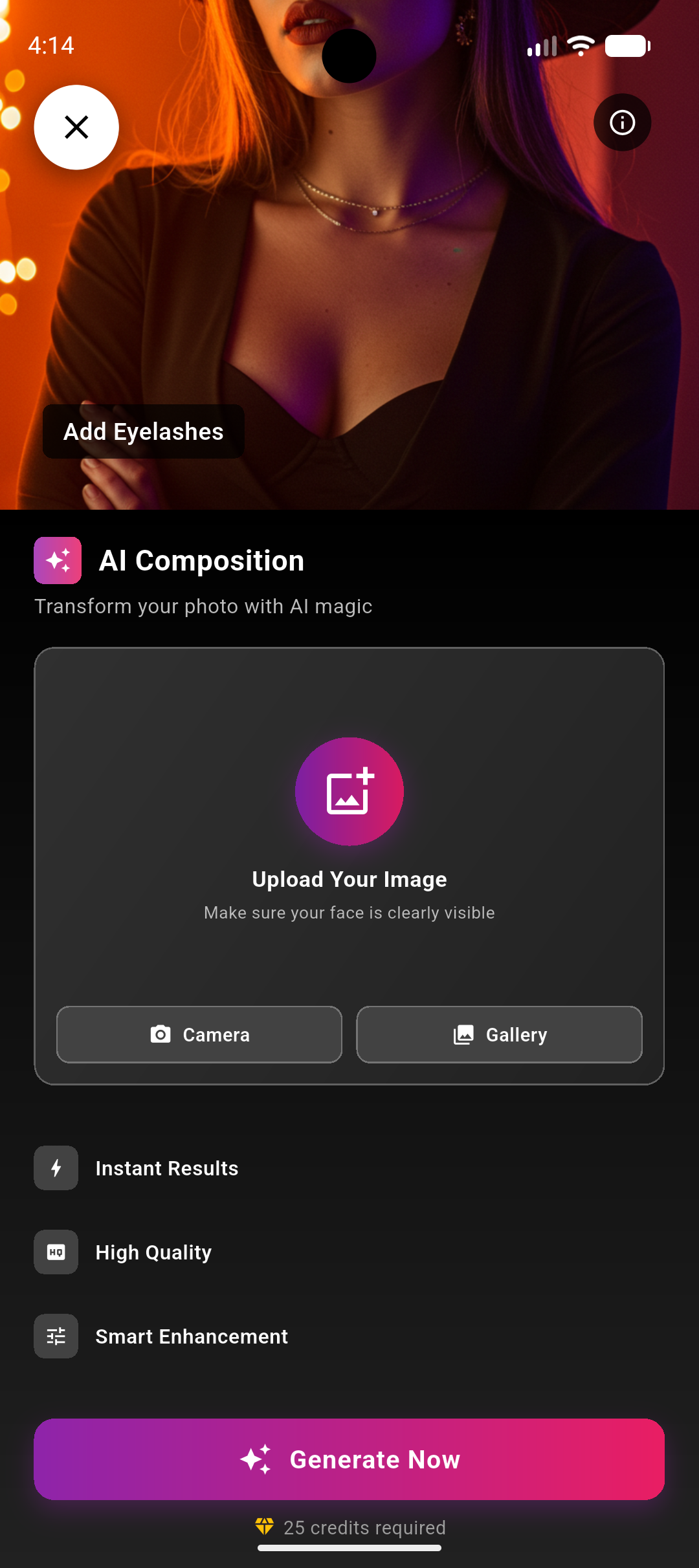The width and height of the screenshot is (699, 1568).
Task: Start generation with Generate Now
Action: (349, 1459)
